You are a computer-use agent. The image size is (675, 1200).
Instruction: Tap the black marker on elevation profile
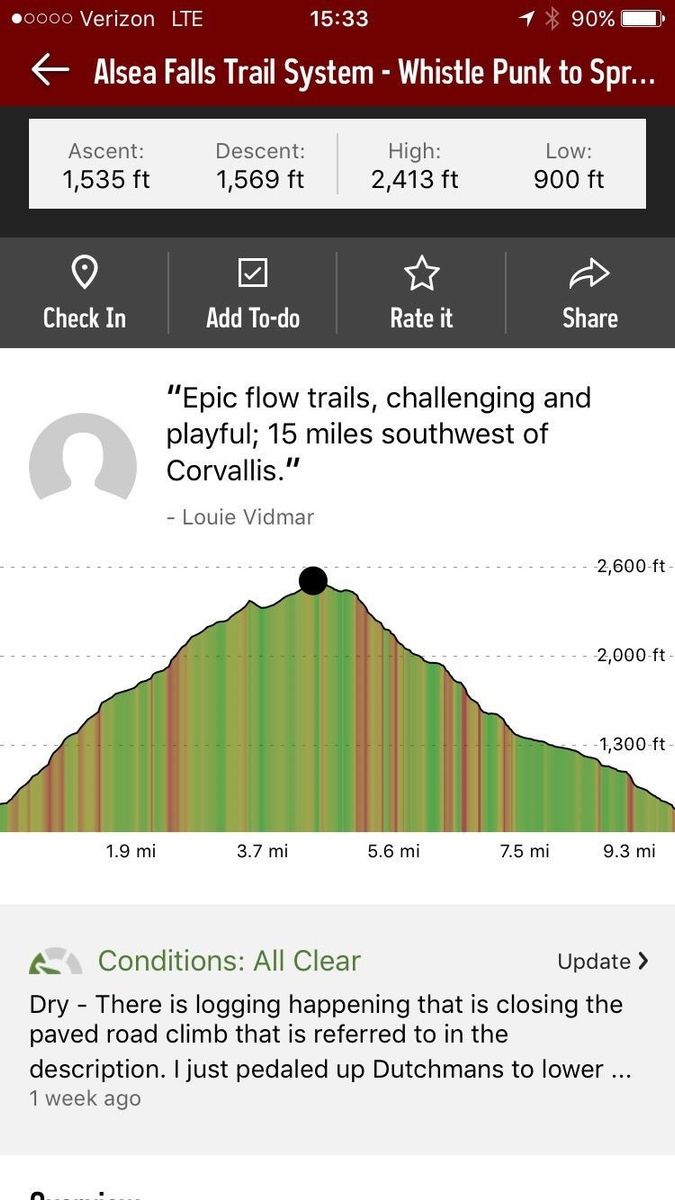[x=313, y=580]
